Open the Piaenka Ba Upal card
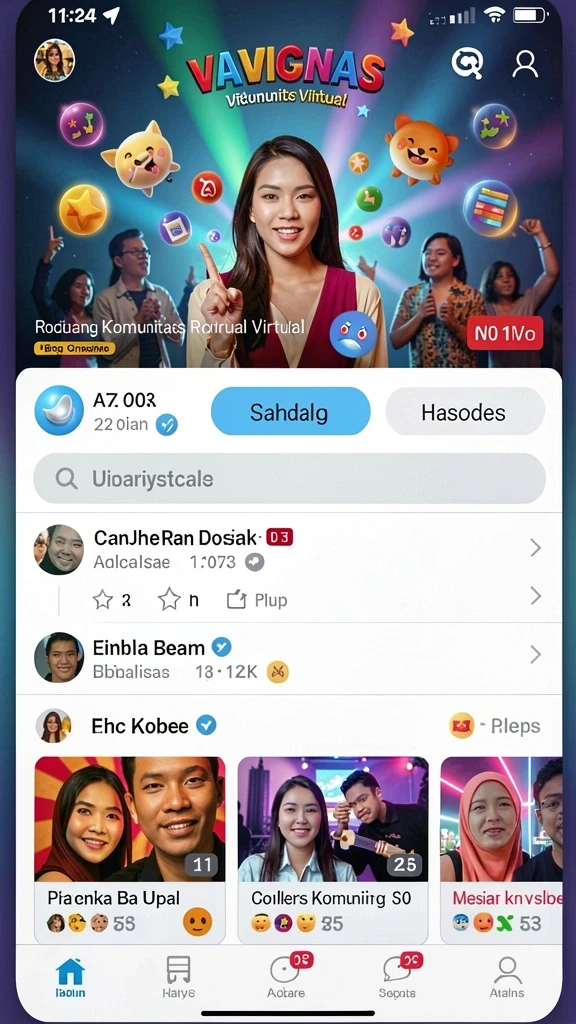 (x=130, y=850)
